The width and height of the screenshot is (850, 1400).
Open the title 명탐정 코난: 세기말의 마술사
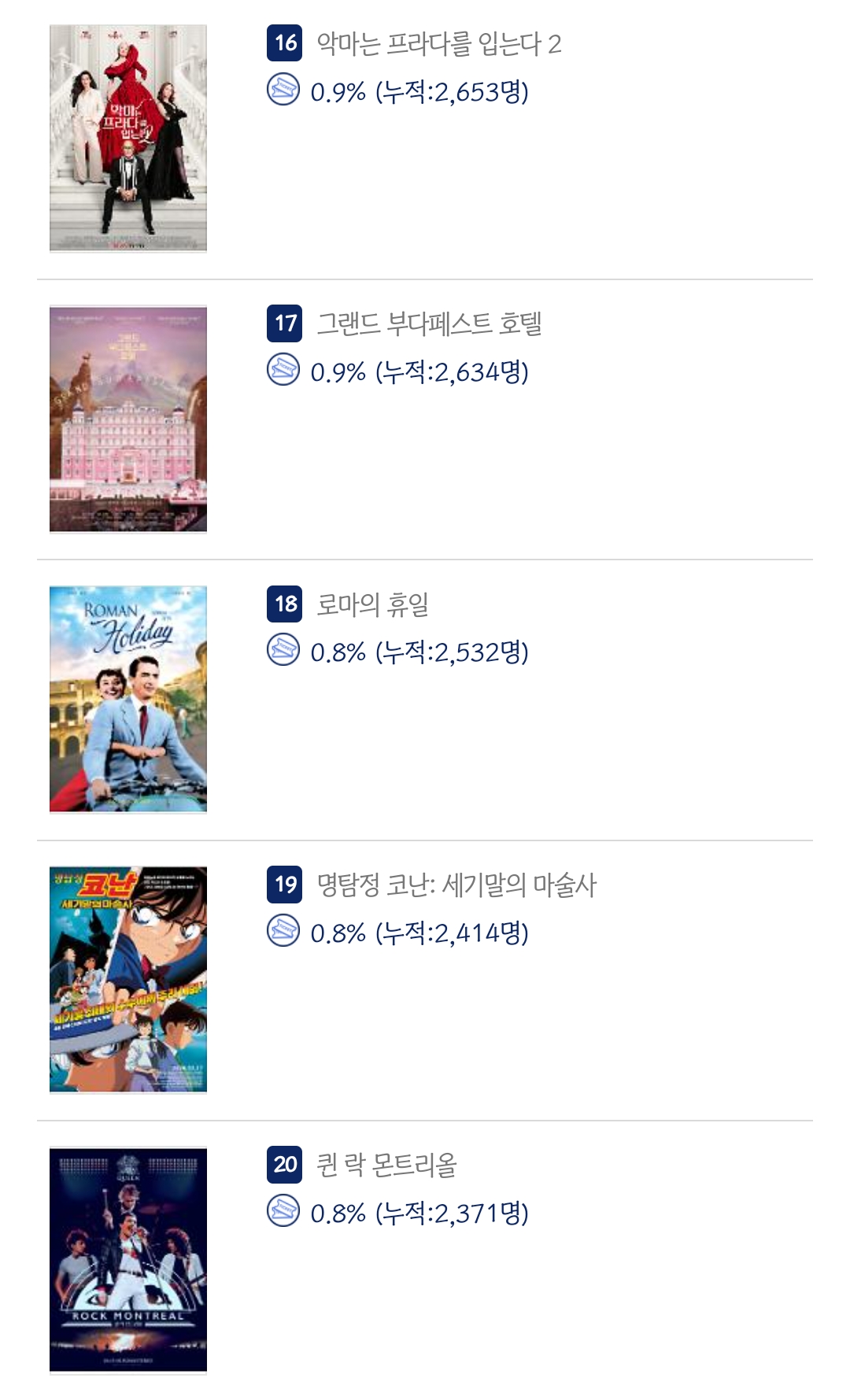456,885
